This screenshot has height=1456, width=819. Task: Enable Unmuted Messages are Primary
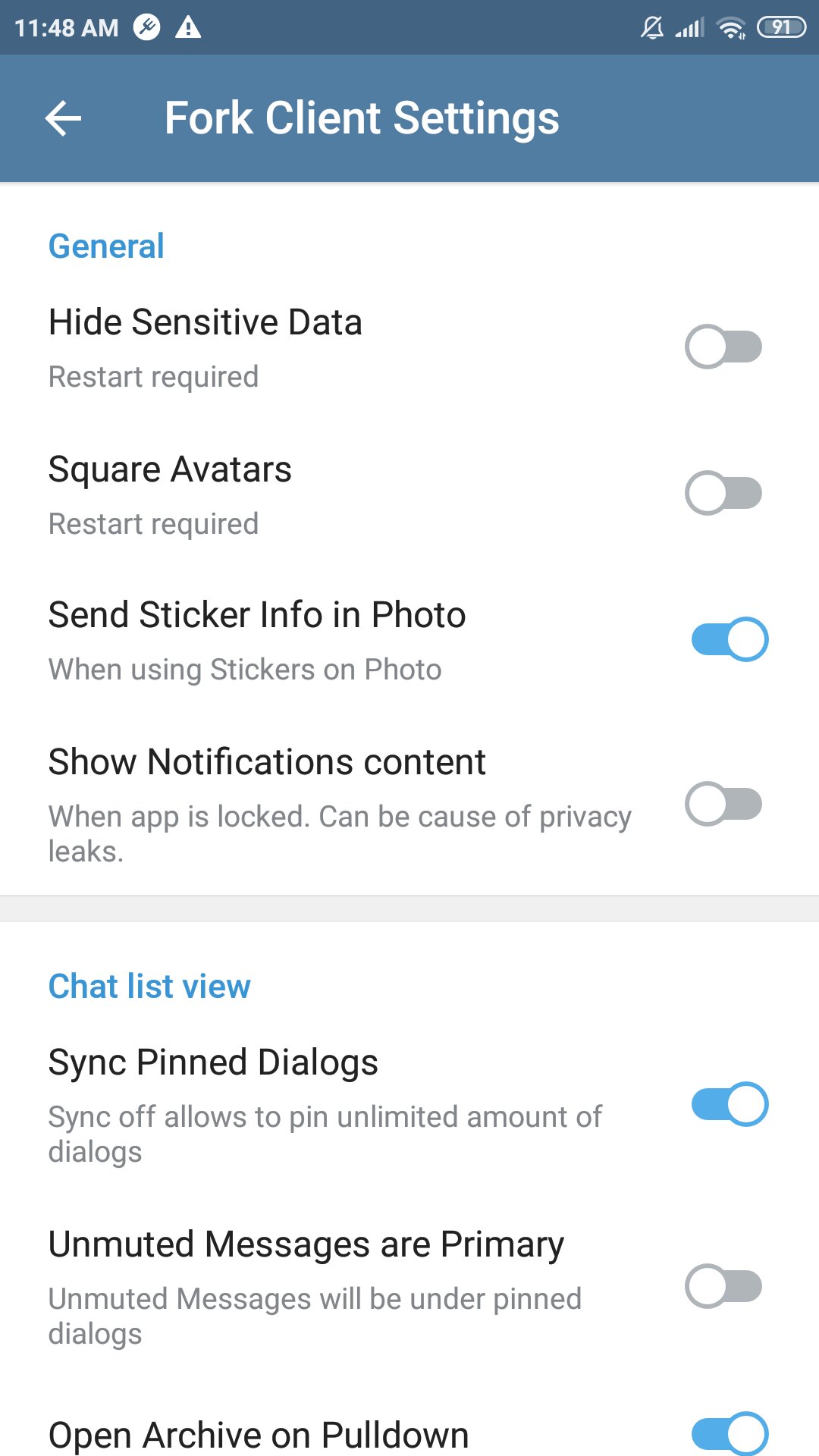click(x=724, y=1286)
